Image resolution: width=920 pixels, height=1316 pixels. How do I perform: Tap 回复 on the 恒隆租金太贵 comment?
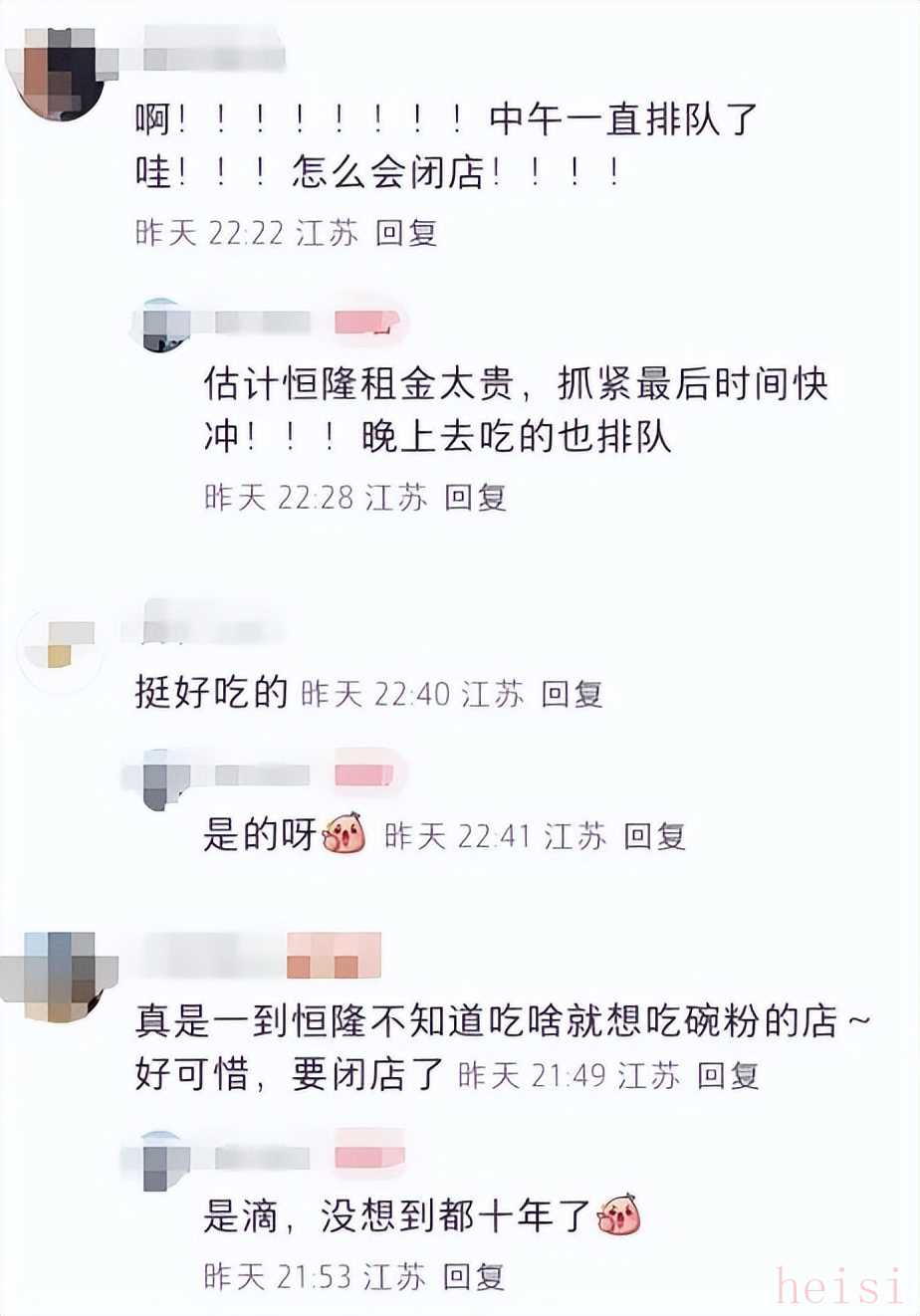[x=475, y=497]
